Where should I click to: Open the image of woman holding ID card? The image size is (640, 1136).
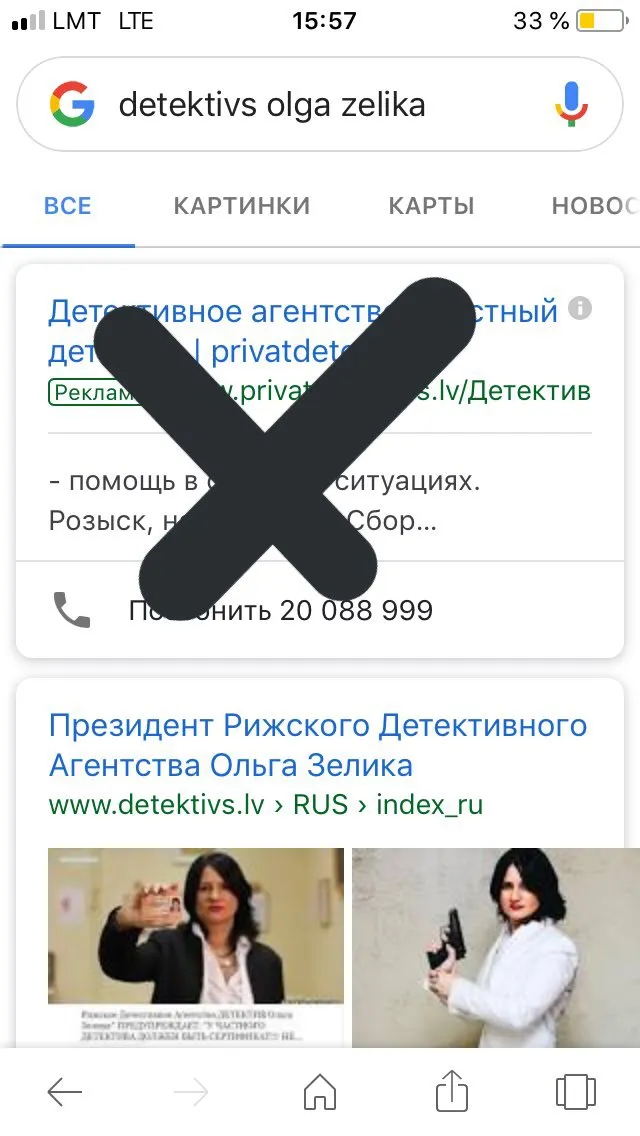[x=196, y=947]
